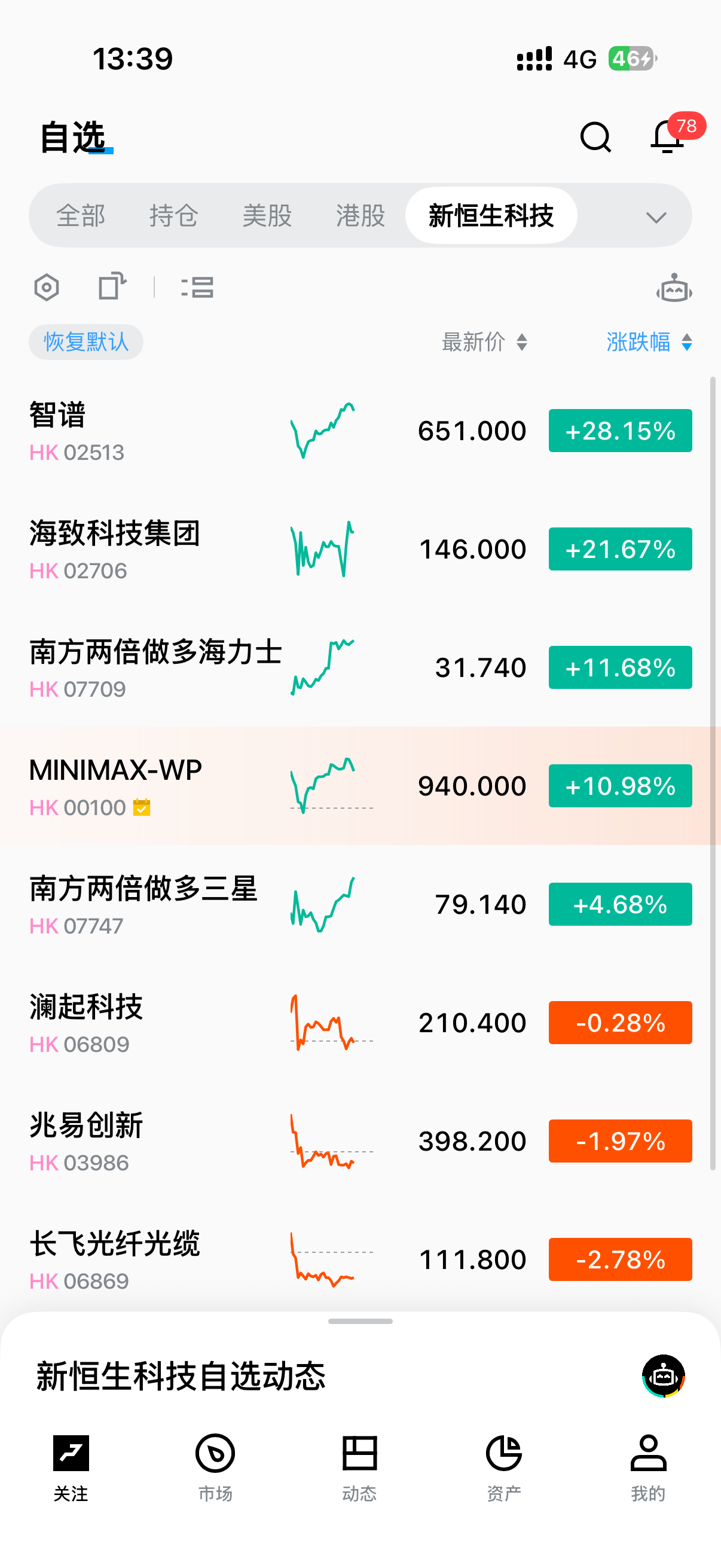This screenshot has width=721, height=1568.
Task: Tap the 恢复默认 button
Action: tap(85, 342)
